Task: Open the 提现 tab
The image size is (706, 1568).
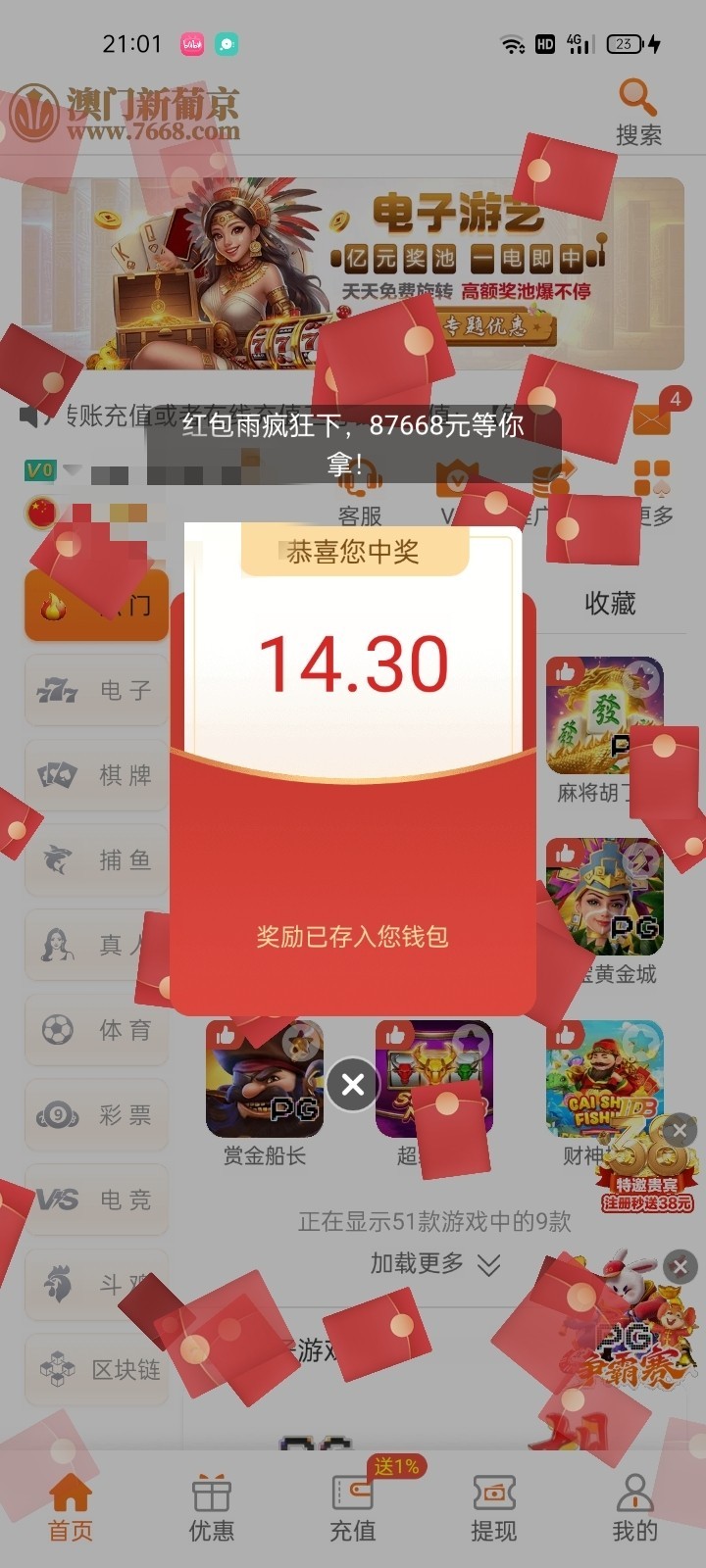Action: coord(493,1507)
